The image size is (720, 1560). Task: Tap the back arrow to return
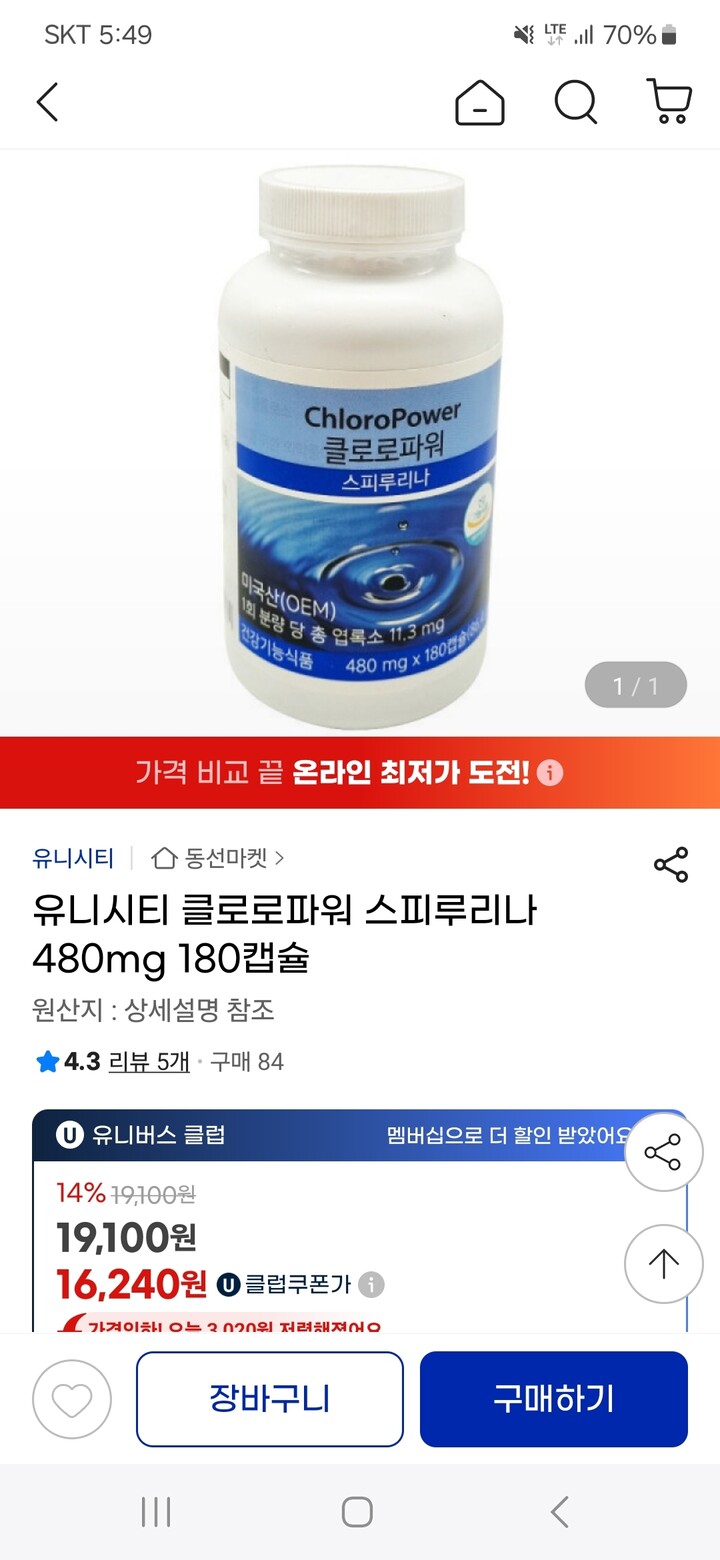(47, 102)
